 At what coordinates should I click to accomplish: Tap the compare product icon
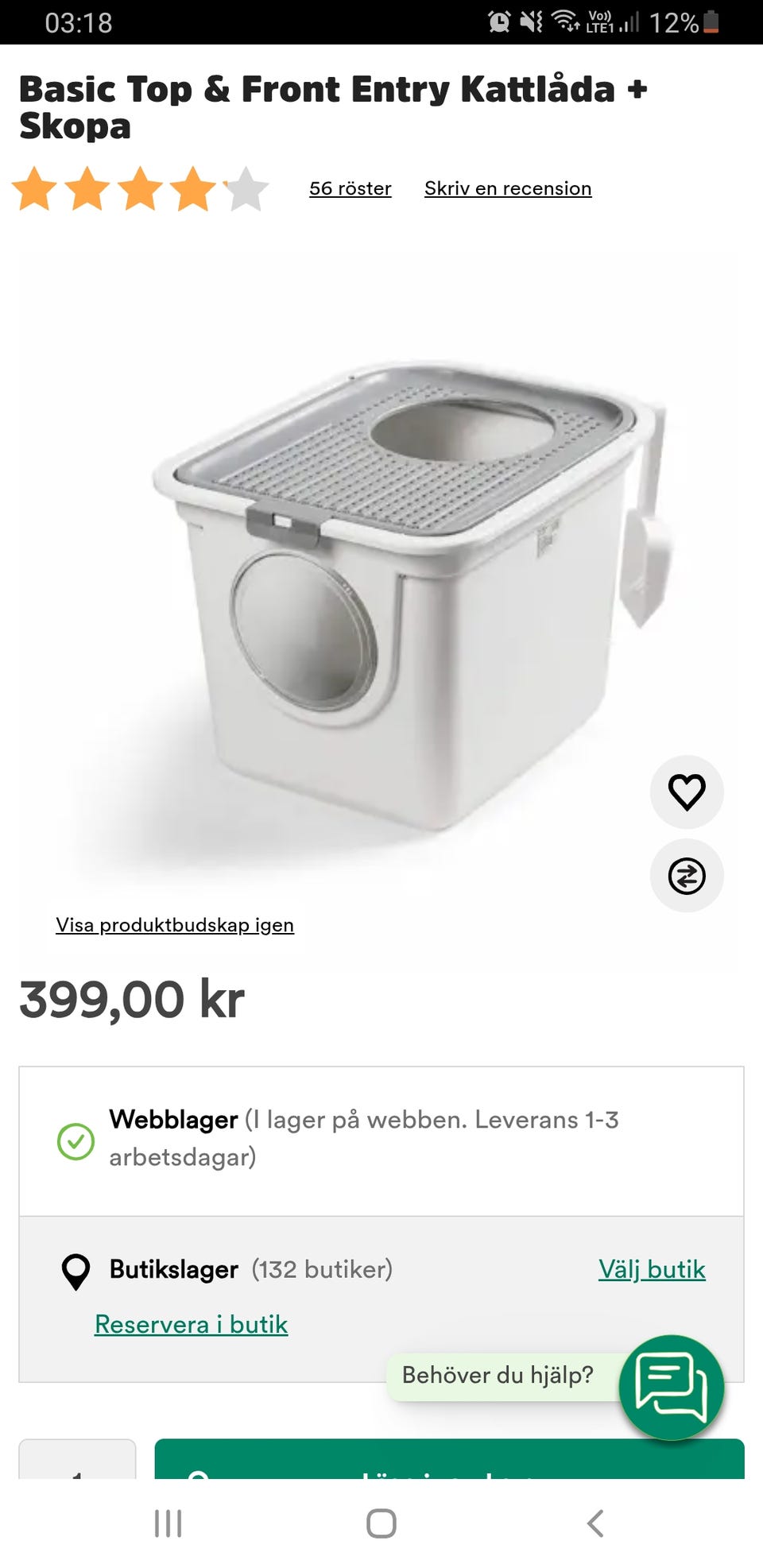coord(687,876)
